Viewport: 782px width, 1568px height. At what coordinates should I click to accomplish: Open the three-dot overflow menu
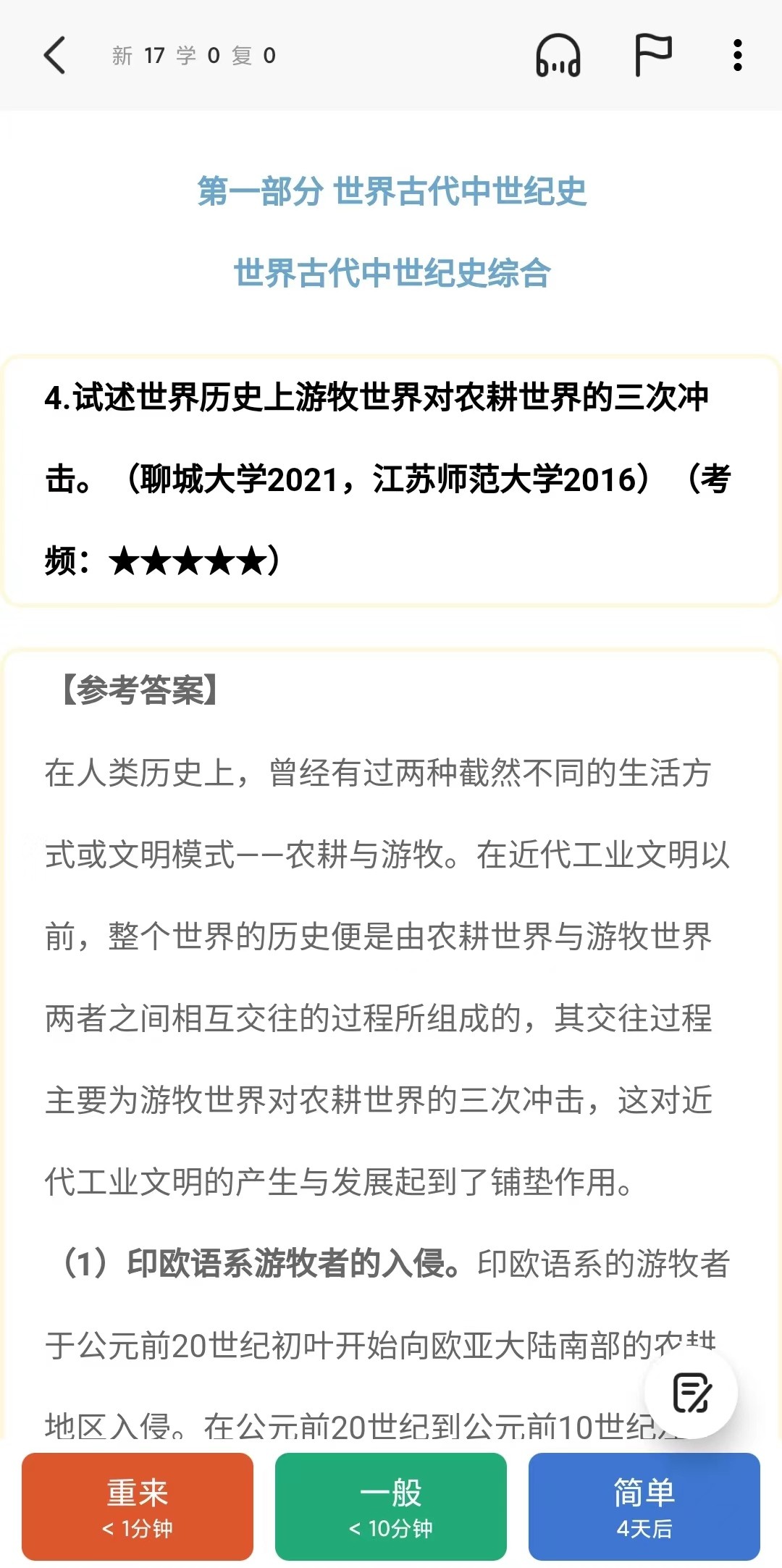tap(737, 55)
